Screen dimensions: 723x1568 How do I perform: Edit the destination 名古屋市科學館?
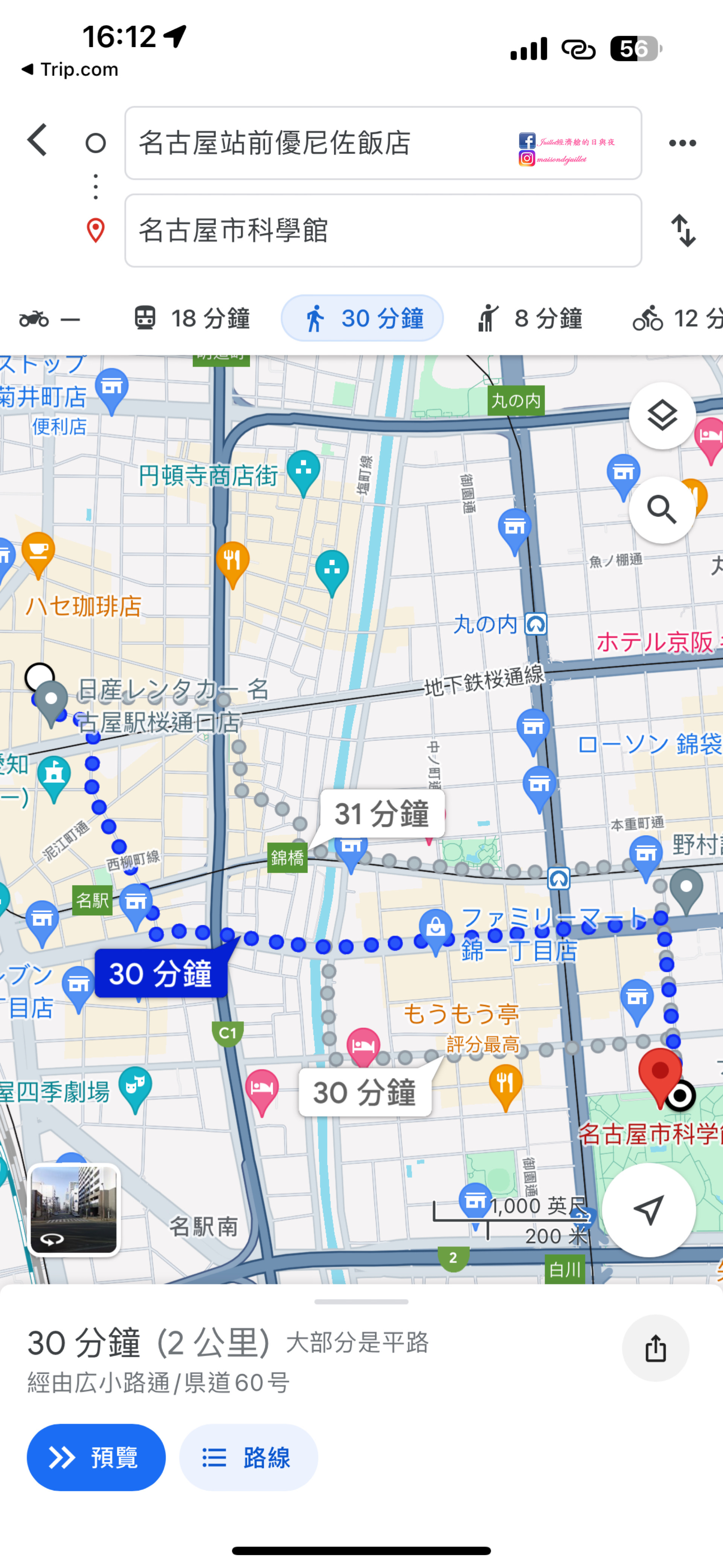(383, 231)
